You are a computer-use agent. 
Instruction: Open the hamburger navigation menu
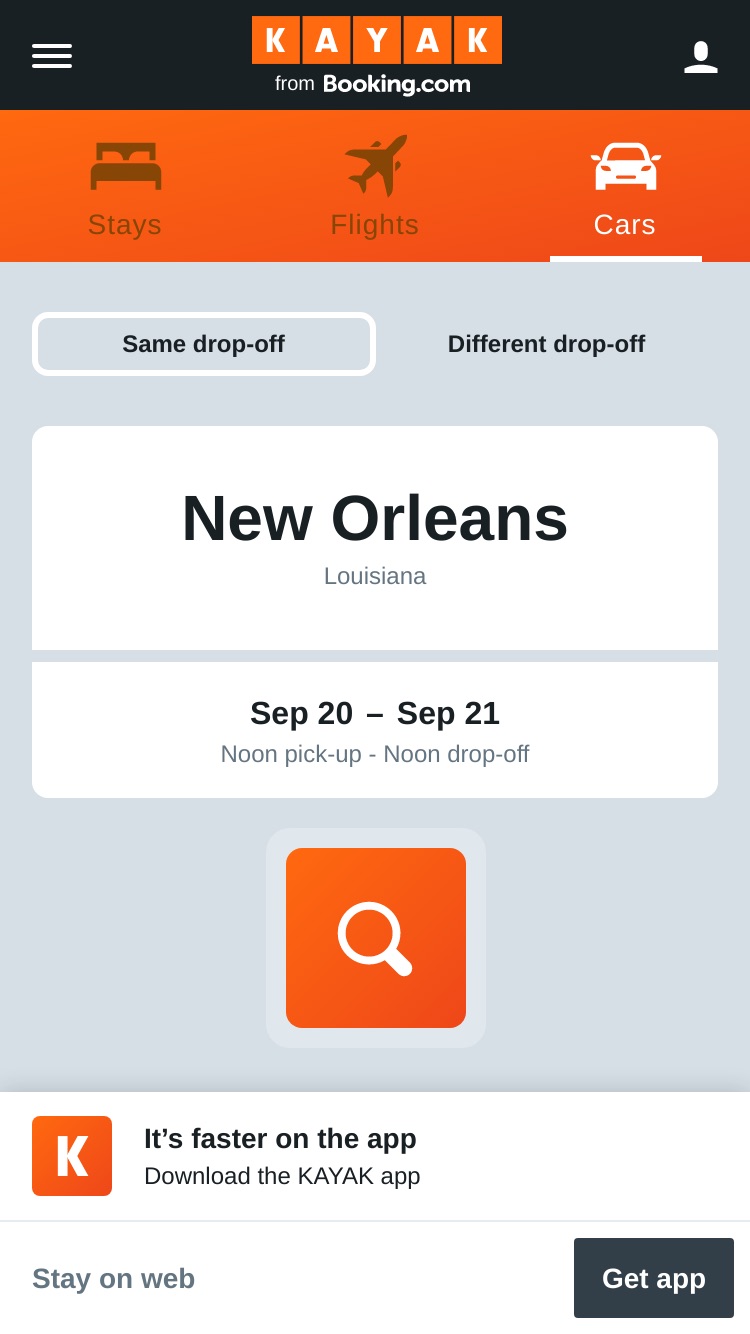(x=52, y=56)
